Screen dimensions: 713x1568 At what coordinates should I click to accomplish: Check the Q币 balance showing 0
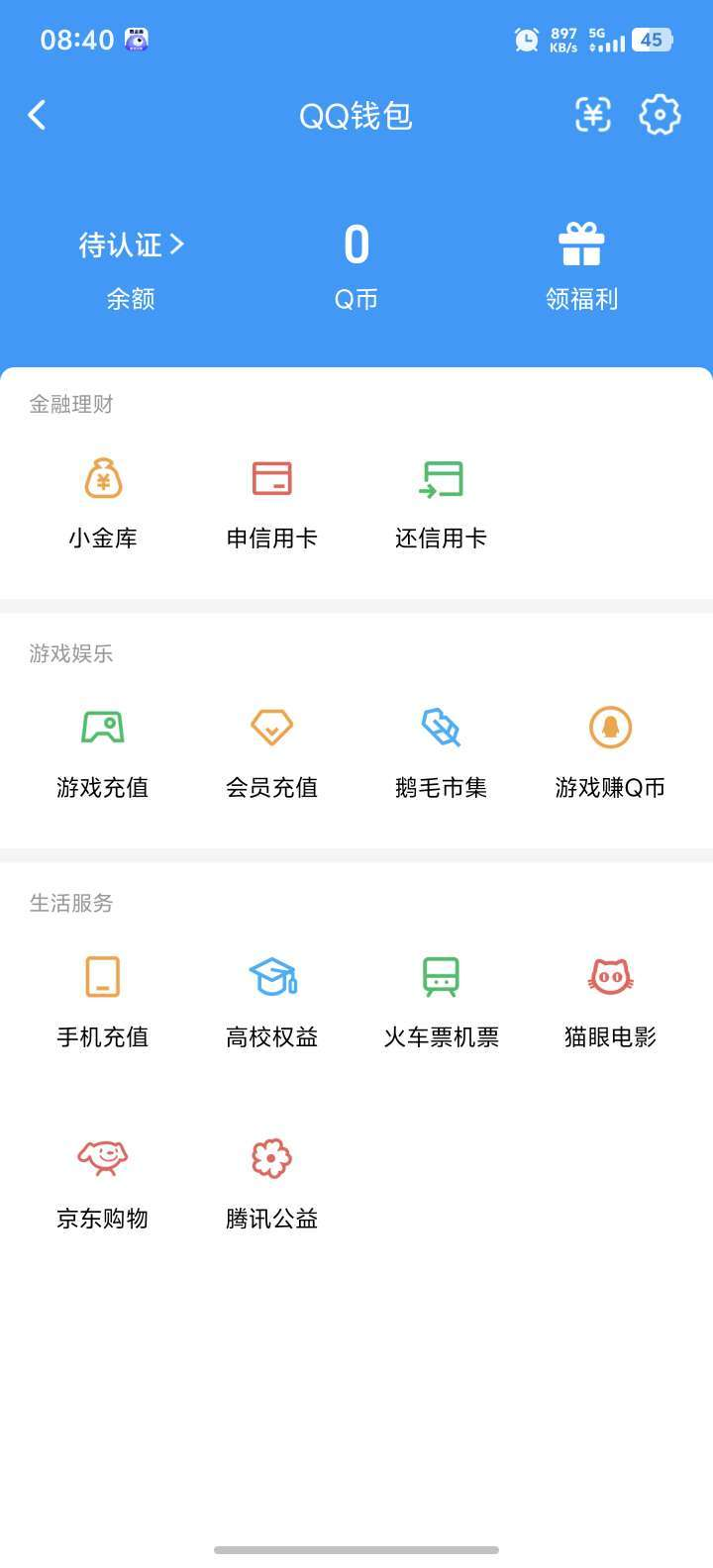coord(356,245)
